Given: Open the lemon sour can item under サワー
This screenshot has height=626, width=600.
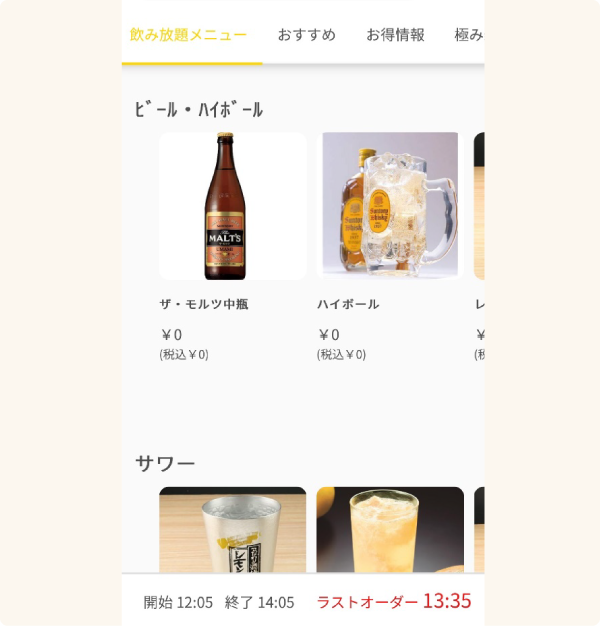Looking at the screenshot, I should [x=232, y=530].
